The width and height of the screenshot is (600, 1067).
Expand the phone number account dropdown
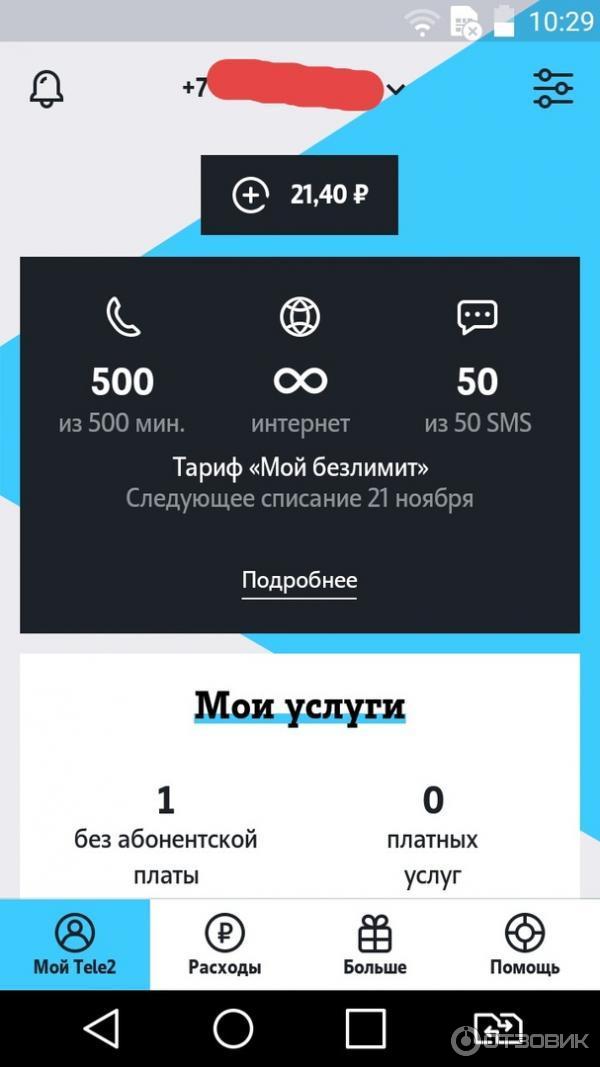[395, 89]
